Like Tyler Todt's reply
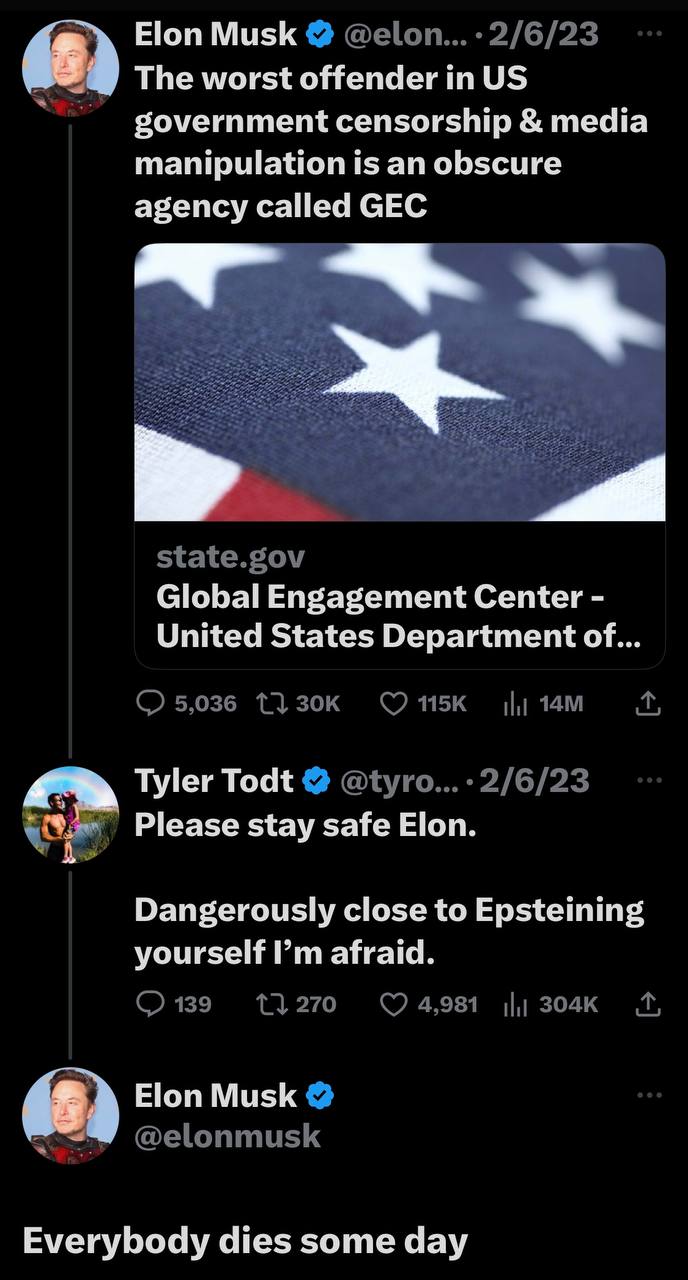The image size is (688, 1280). point(394,1004)
